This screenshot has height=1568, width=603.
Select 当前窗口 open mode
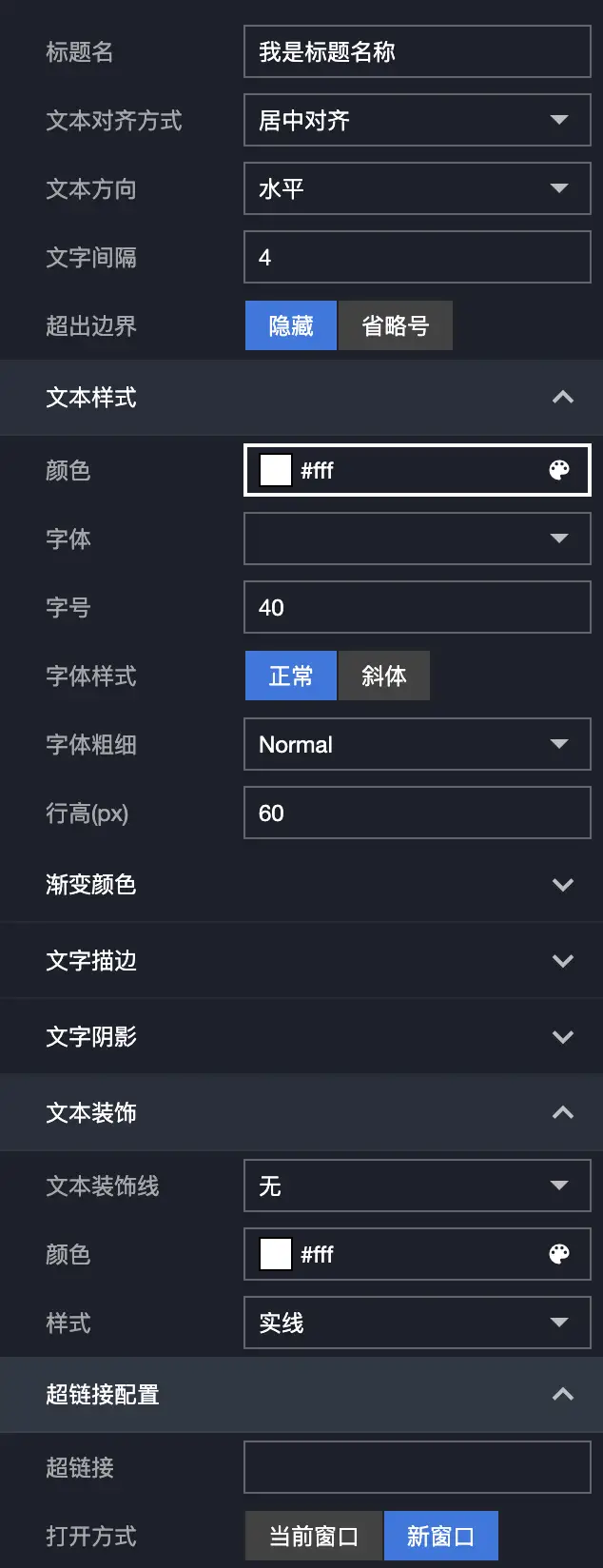coord(313,1536)
